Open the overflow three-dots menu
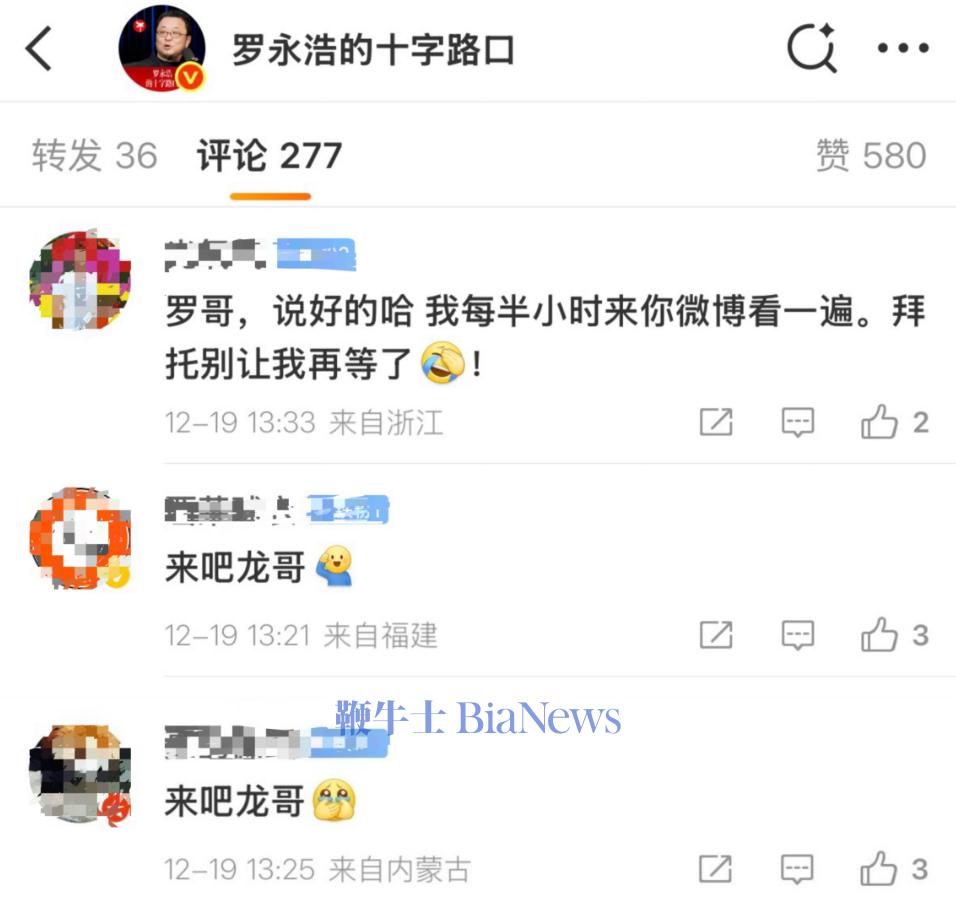The width and height of the screenshot is (956, 898). click(903, 48)
